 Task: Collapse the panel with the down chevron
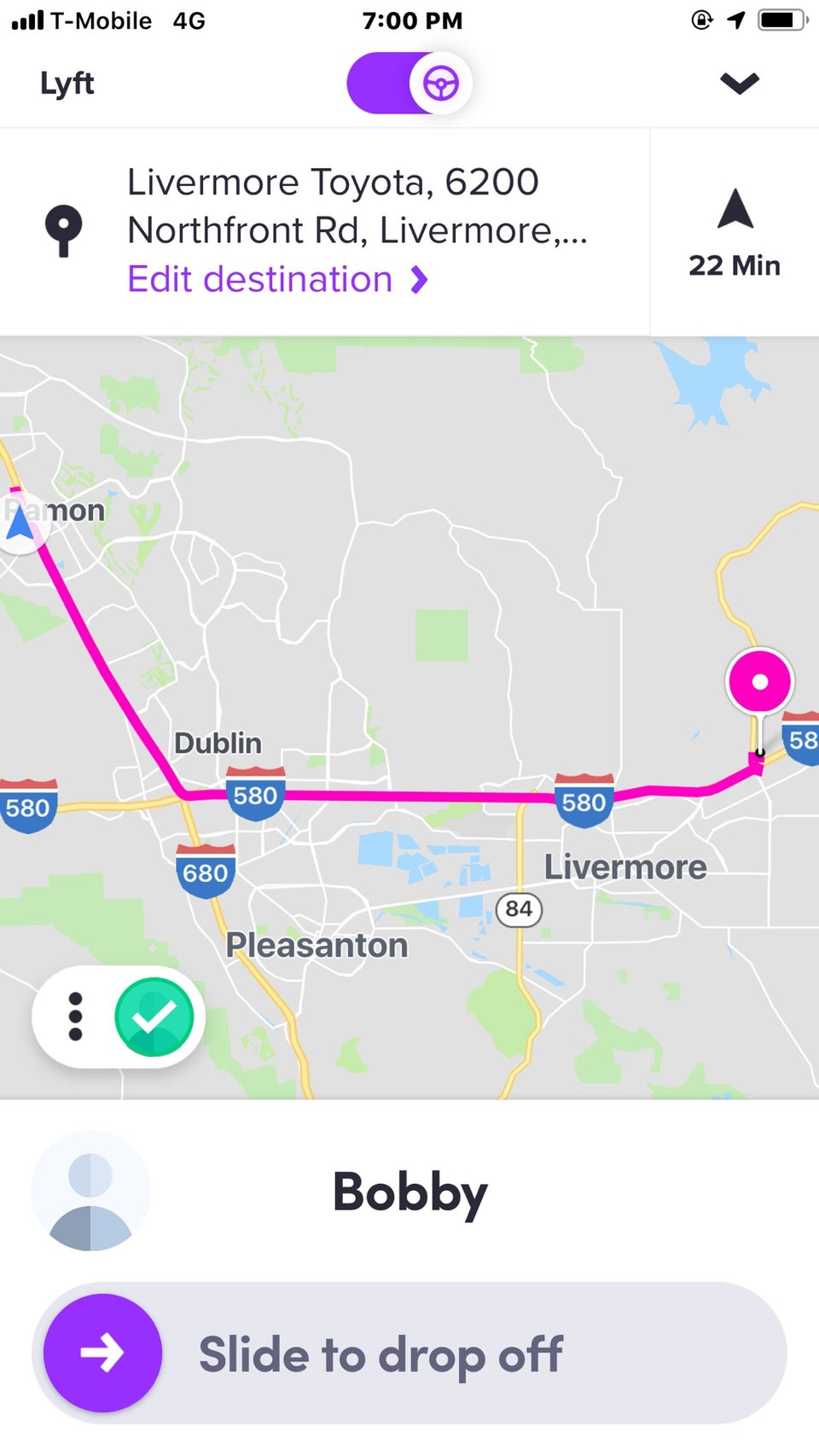(x=739, y=83)
